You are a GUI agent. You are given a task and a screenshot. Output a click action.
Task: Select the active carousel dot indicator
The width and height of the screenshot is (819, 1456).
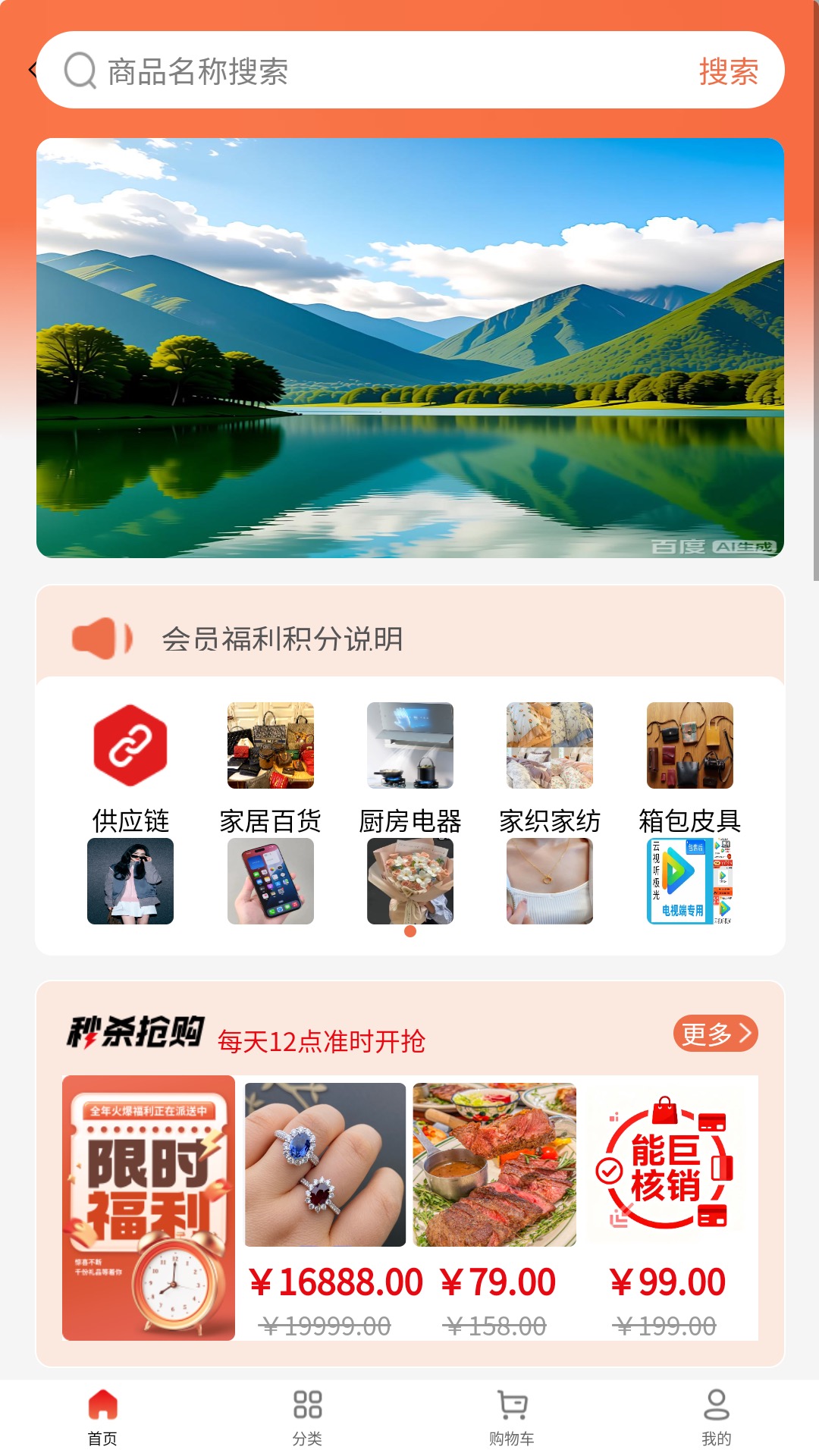coord(409,933)
